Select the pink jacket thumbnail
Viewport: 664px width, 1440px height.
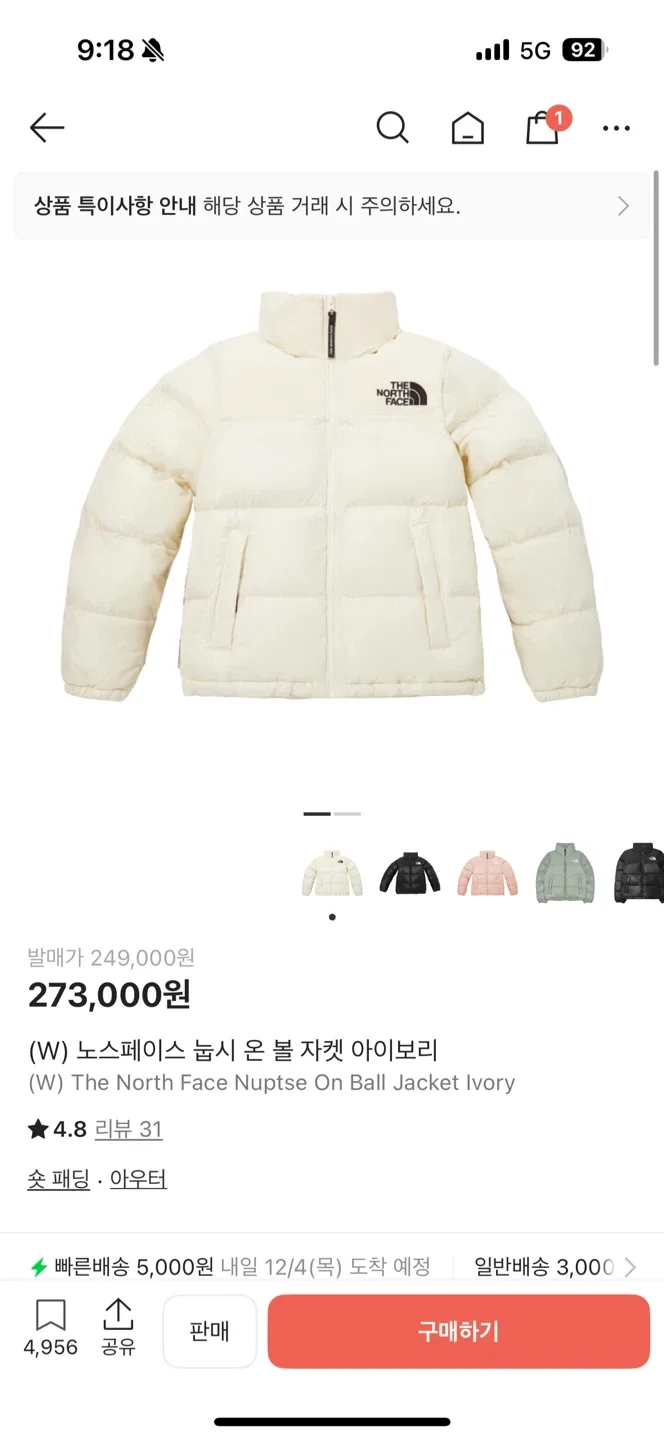(x=487, y=872)
